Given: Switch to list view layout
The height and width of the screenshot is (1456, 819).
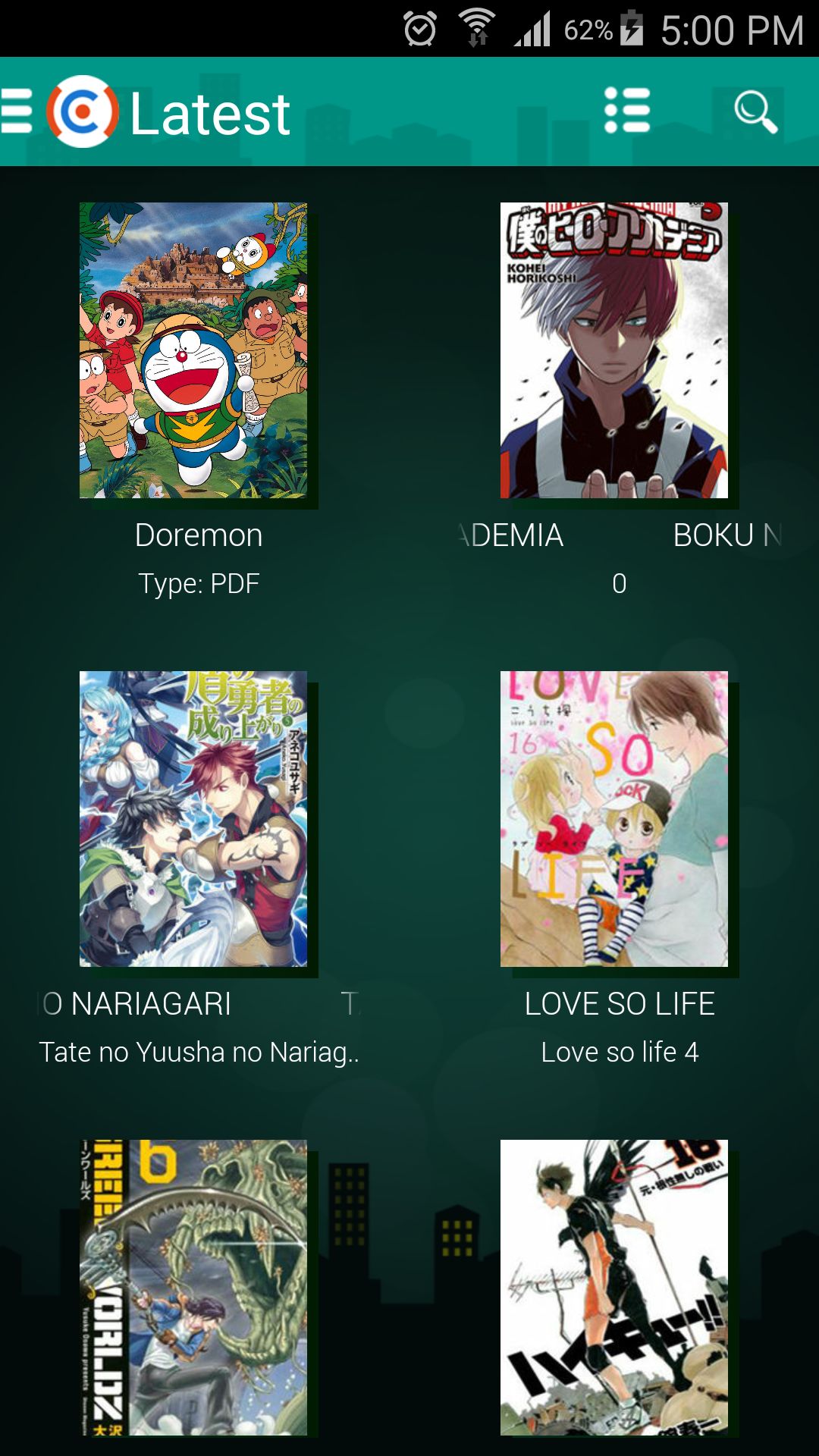Looking at the screenshot, I should pos(627,111).
